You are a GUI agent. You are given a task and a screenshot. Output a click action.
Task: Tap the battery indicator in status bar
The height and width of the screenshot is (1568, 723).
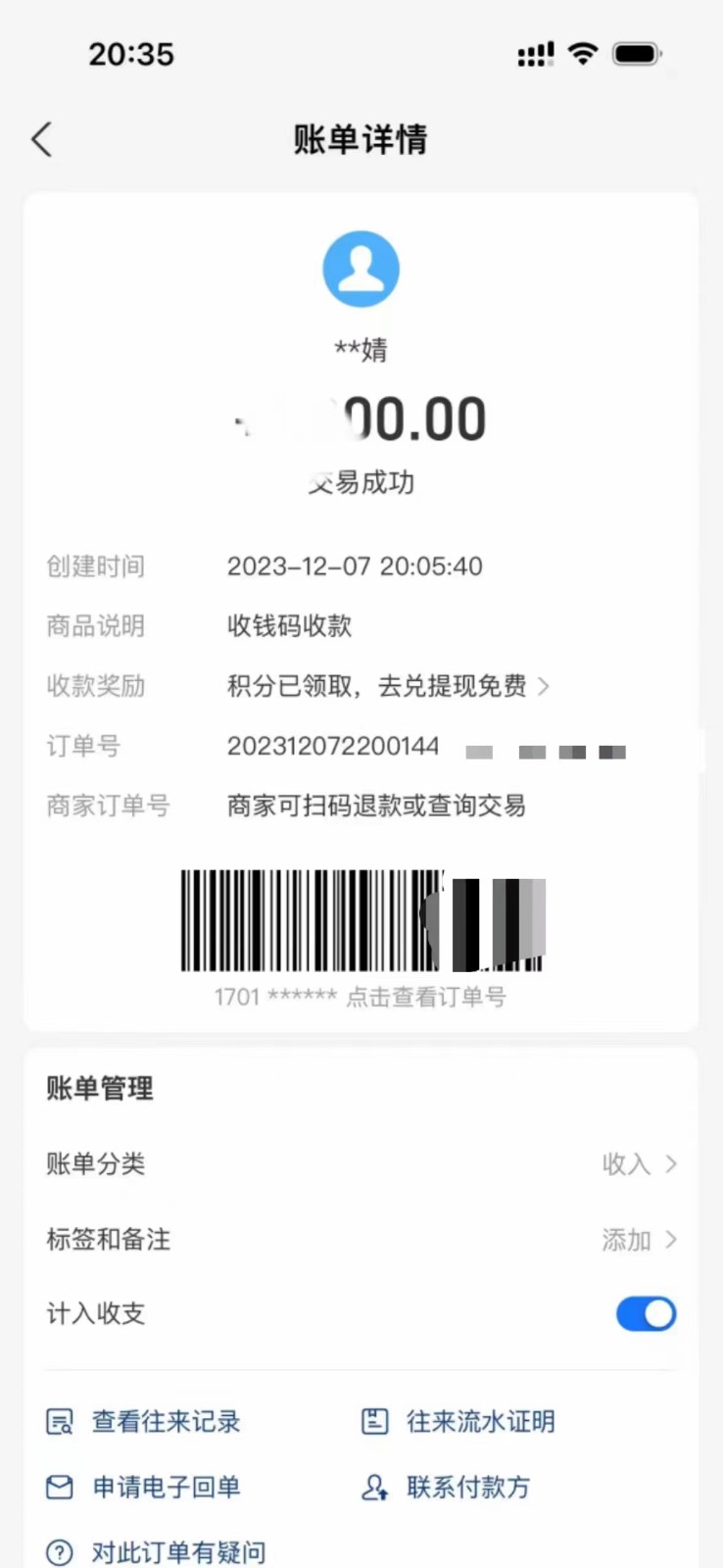637,54
